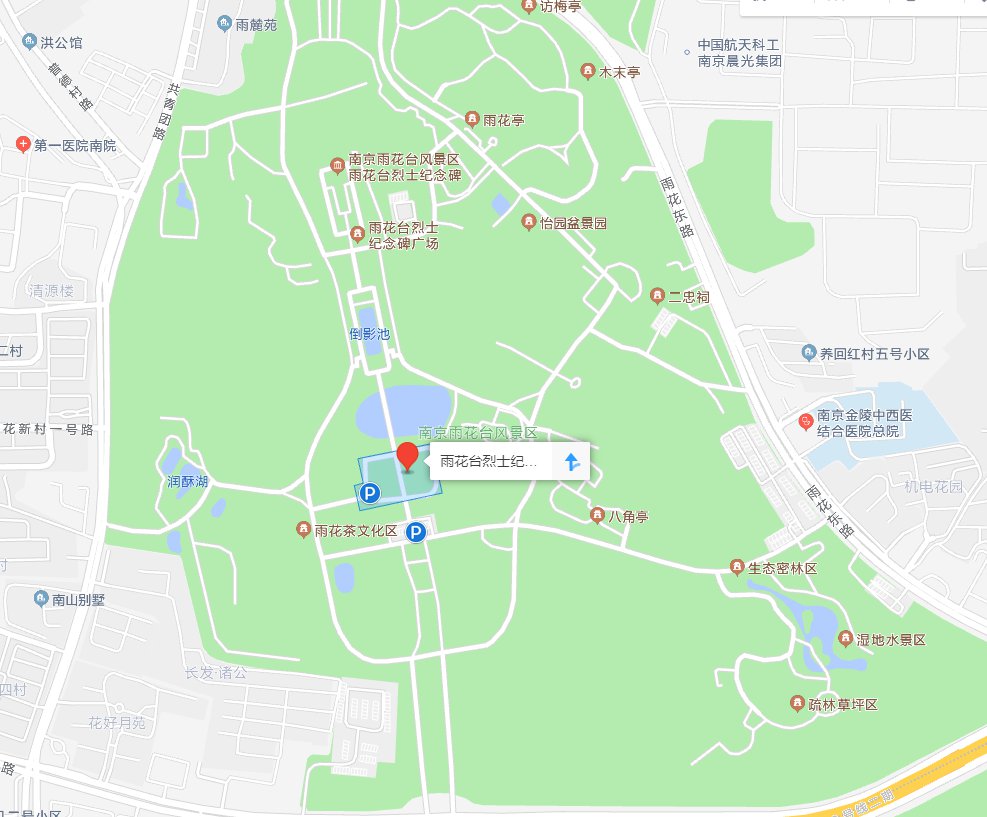Image resolution: width=987 pixels, height=817 pixels.
Task: Open the 雨花台烈士纪念碑广场 marker
Action: tap(357, 234)
